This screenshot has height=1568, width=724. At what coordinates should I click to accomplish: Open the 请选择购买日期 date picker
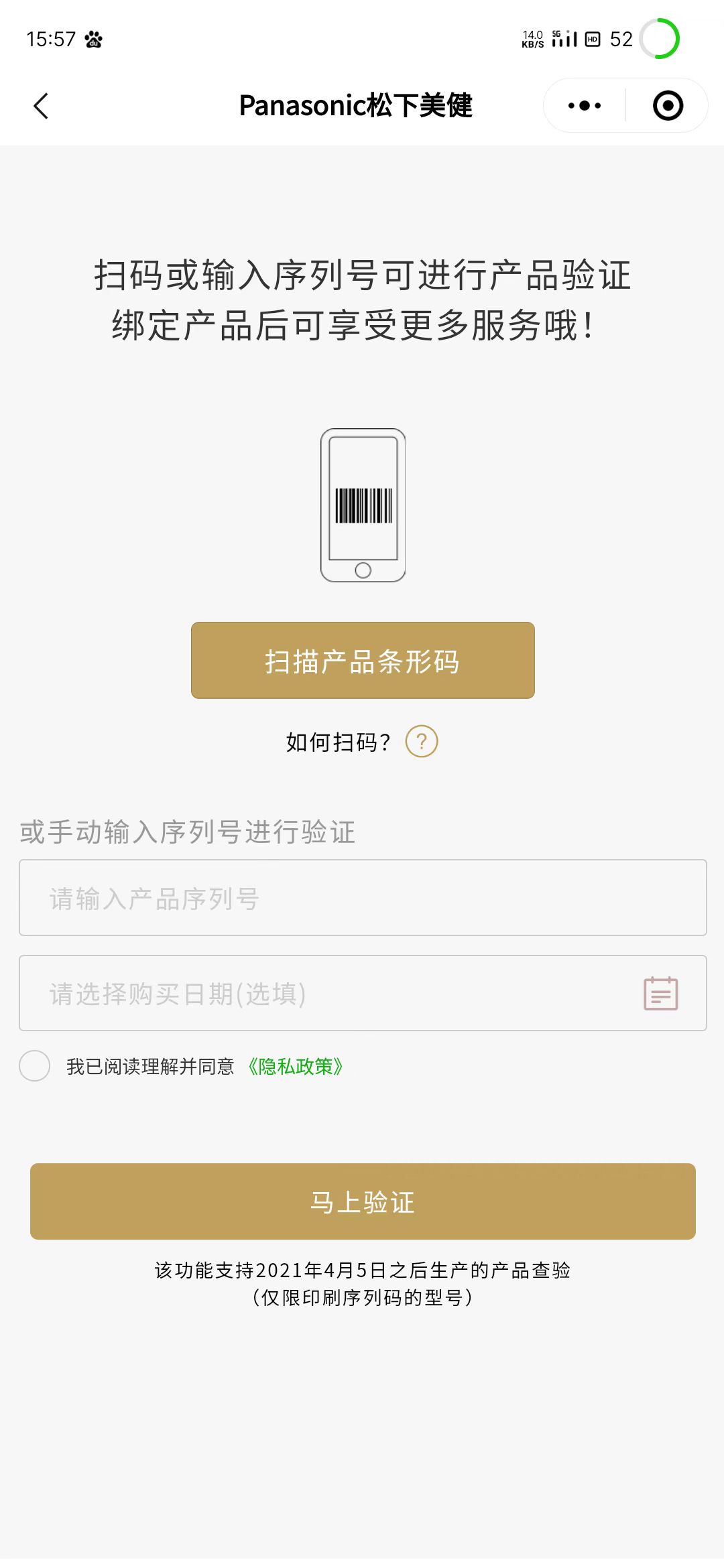[363, 993]
